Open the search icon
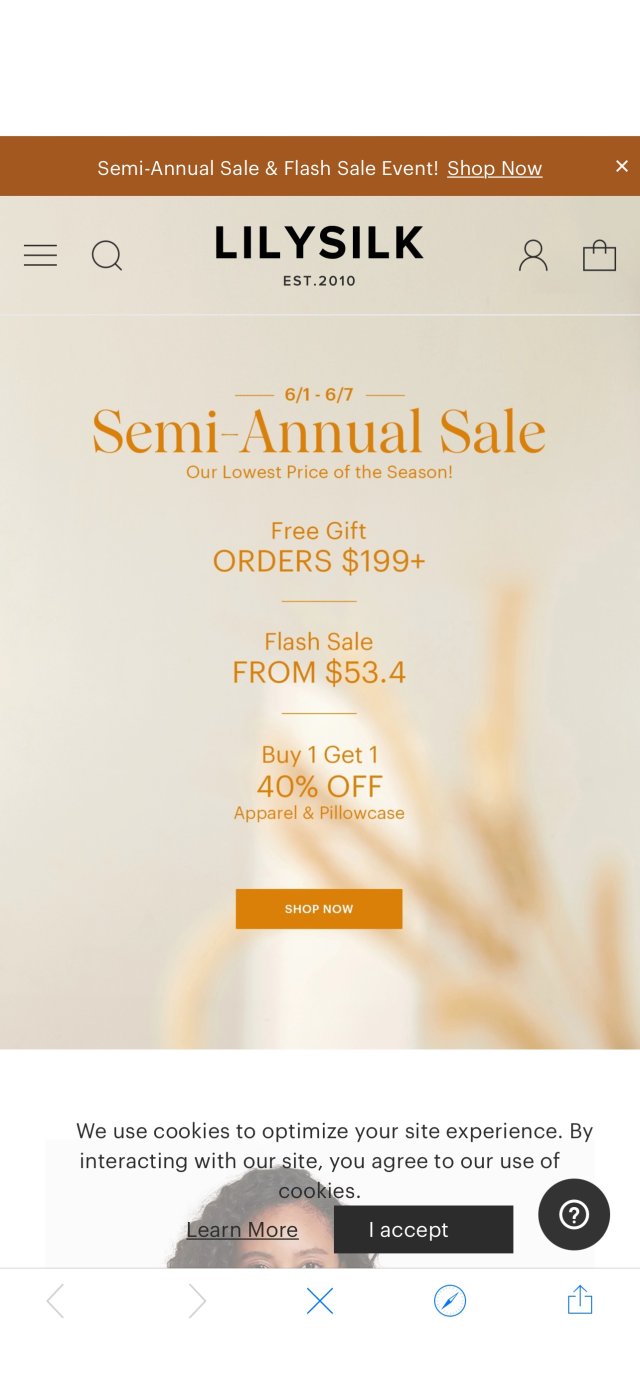 [107, 256]
